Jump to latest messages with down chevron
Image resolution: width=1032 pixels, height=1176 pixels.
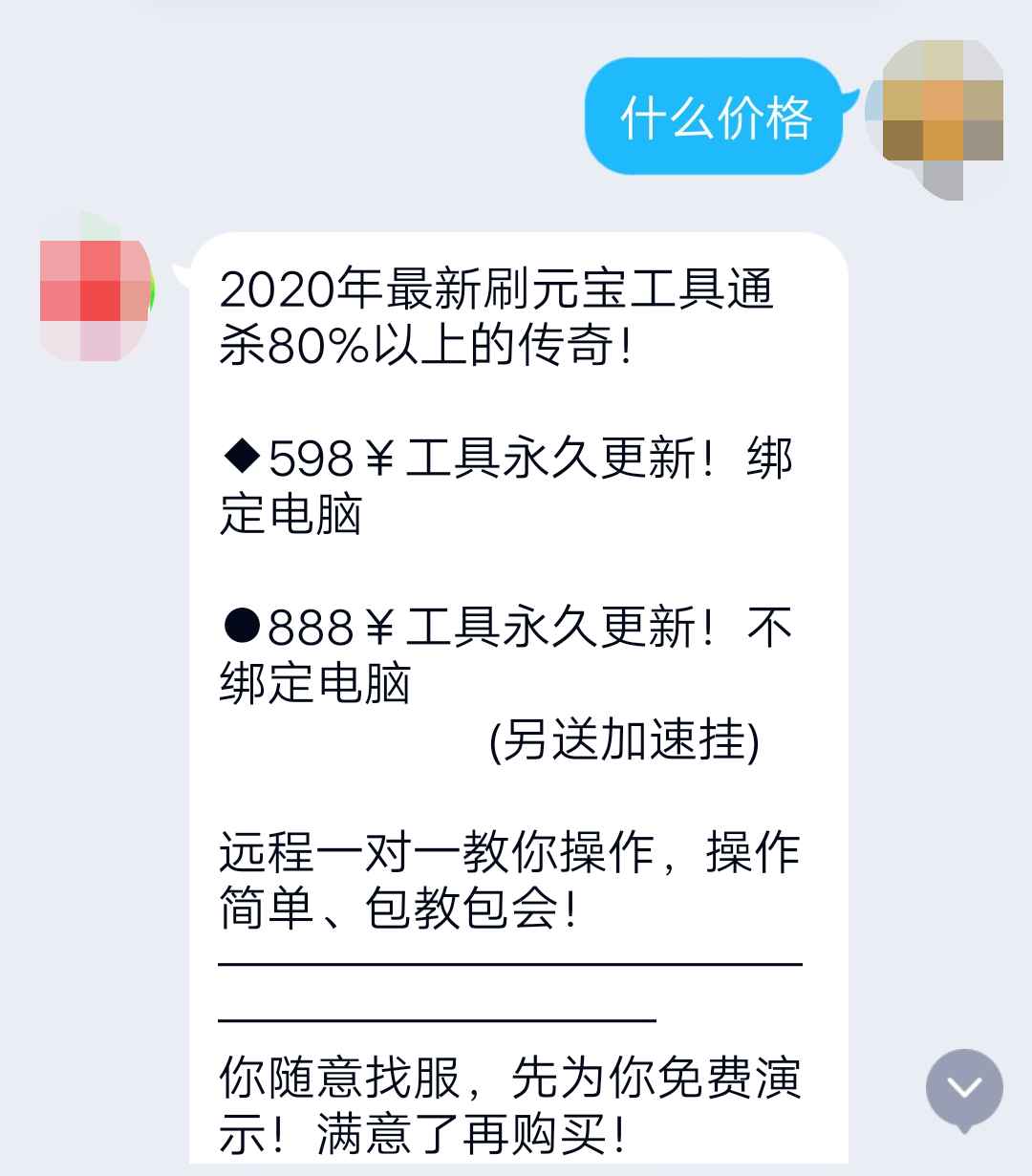coord(964,1088)
